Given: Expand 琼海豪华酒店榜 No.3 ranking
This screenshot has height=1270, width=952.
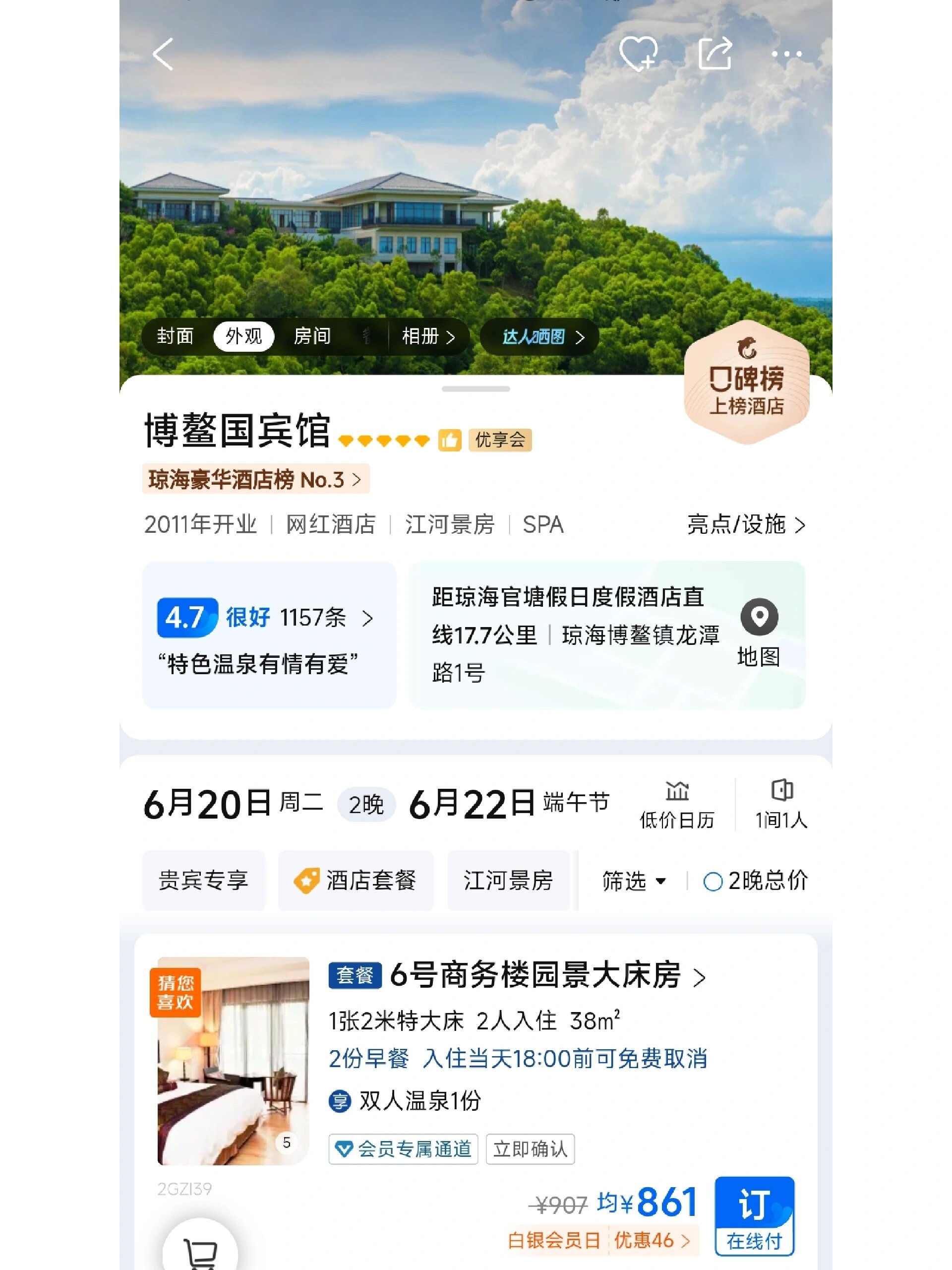Looking at the screenshot, I should point(255,477).
